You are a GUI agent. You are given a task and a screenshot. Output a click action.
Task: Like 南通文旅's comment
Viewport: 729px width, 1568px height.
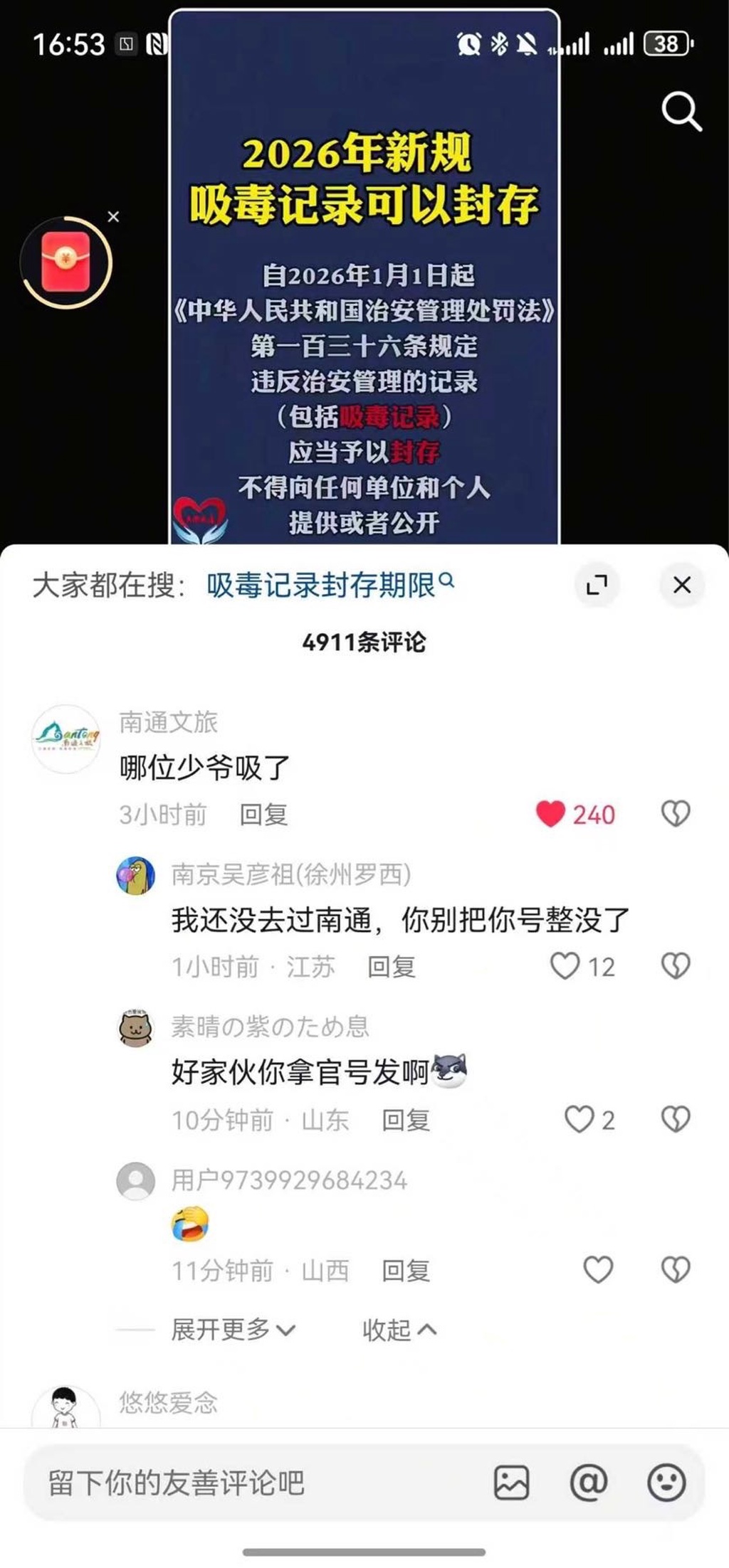[550, 814]
